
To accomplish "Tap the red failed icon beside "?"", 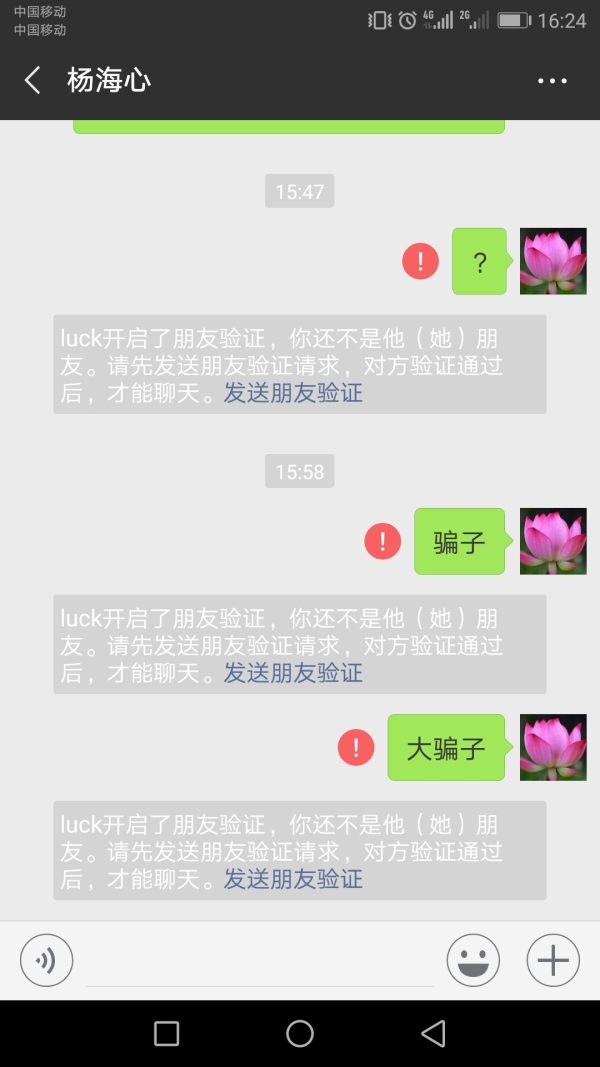I will point(420,262).
